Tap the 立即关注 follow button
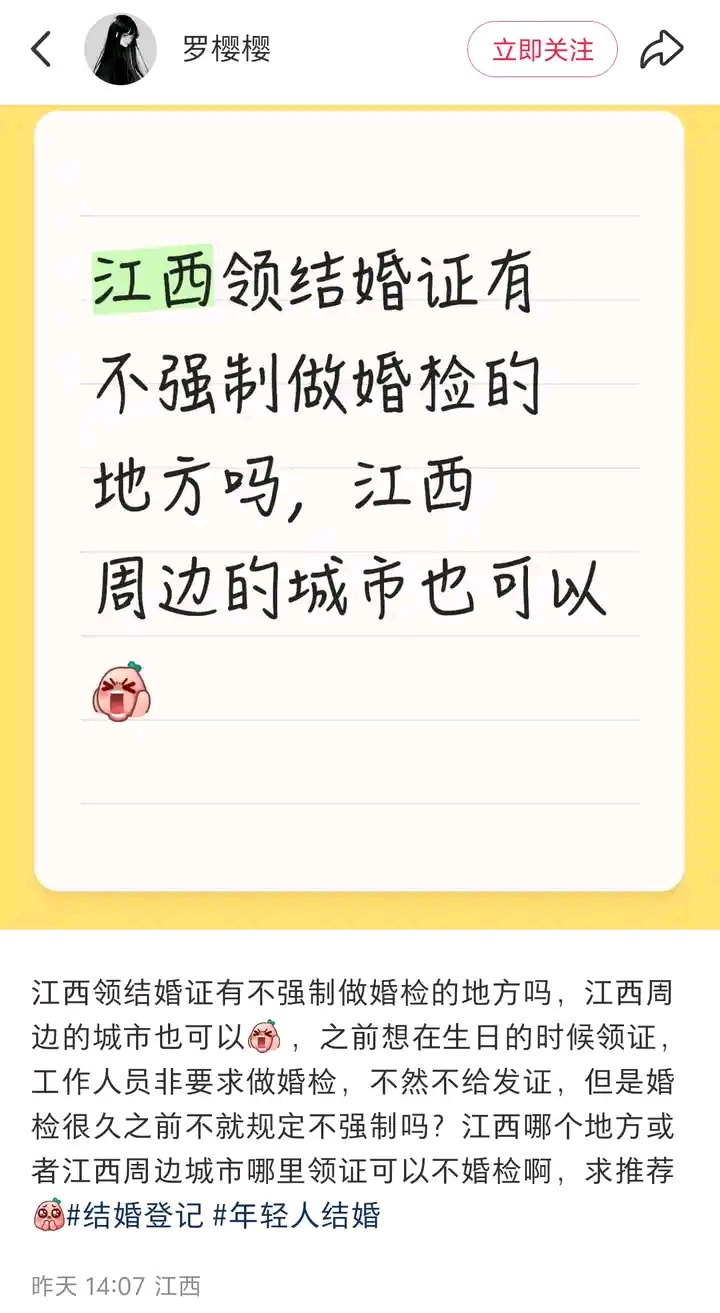The height and width of the screenshot is (1313, 720). (x=542, y=49)
